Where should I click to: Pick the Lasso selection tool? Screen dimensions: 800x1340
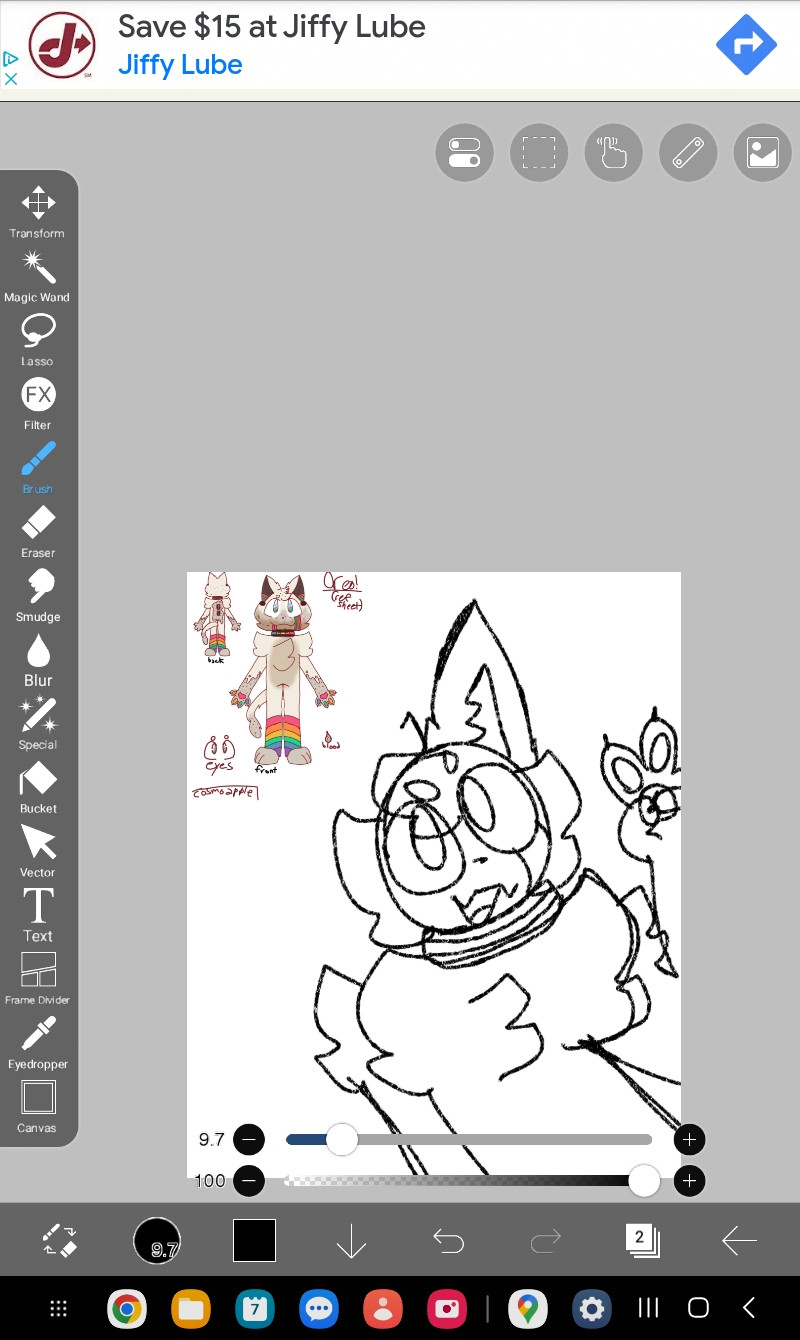click(38, 338)
